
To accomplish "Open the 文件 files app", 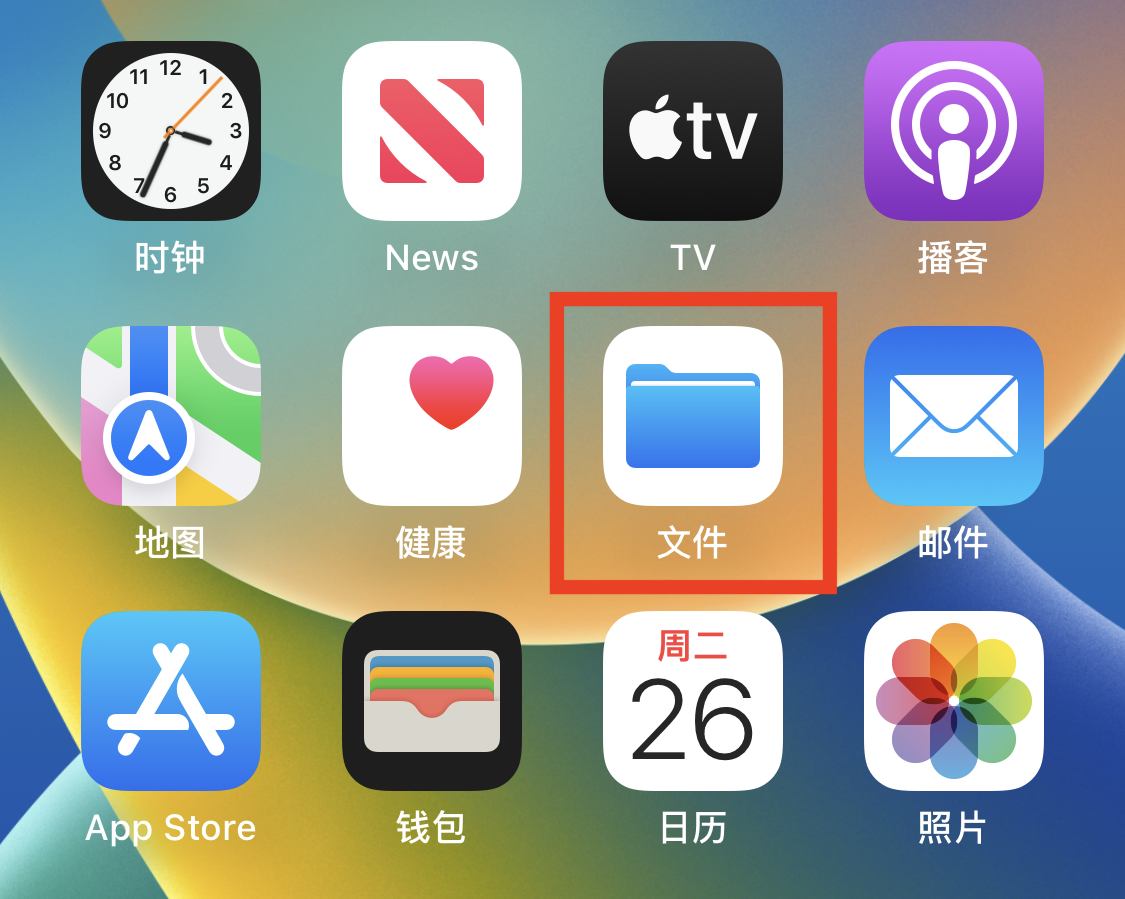I will 693,416.
